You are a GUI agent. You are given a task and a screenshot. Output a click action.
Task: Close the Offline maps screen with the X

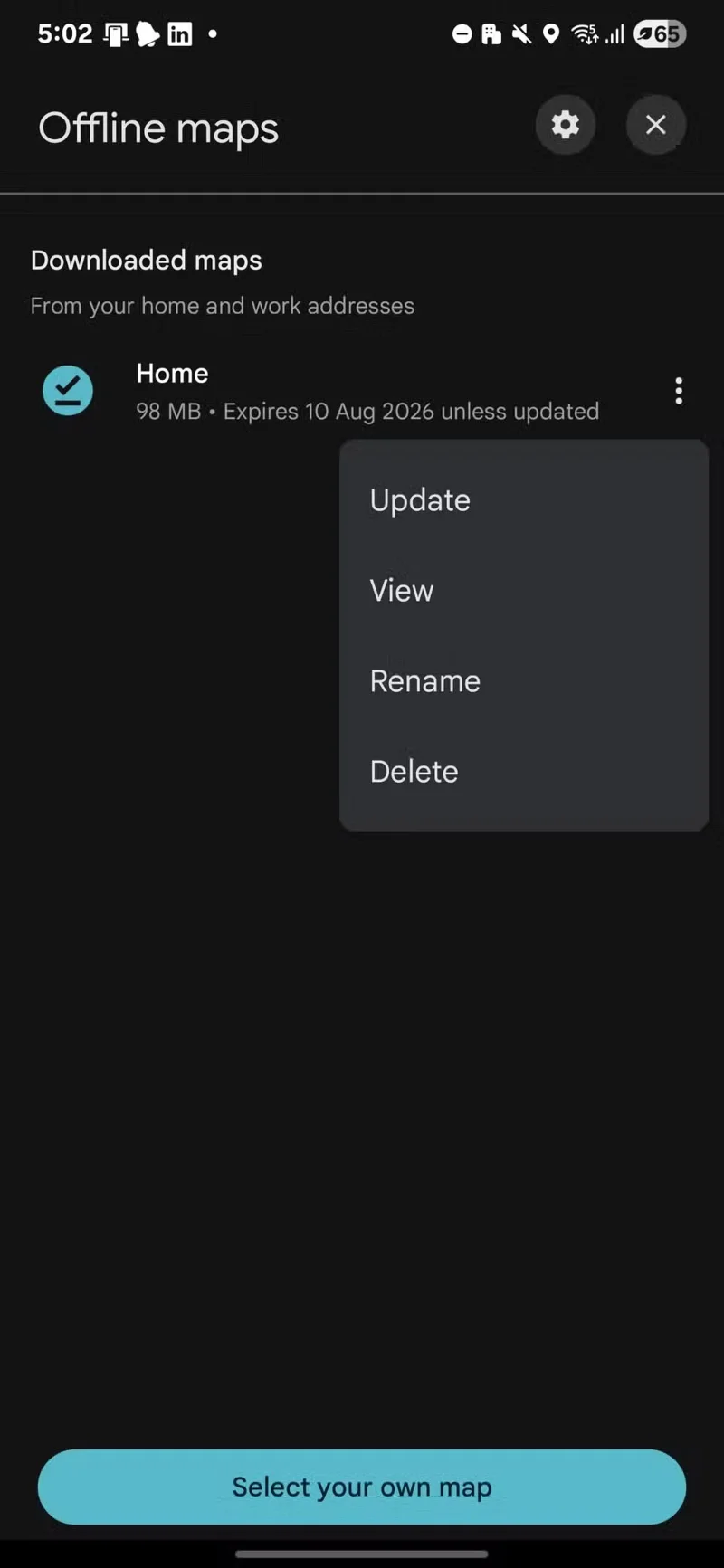tap(655, 125)
